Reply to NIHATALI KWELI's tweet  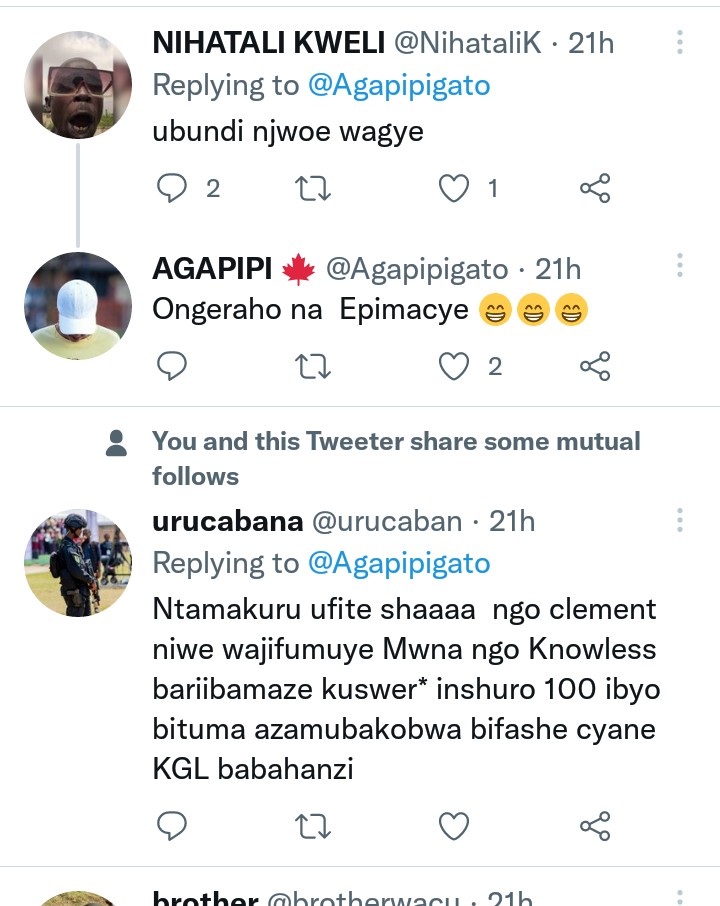pos(173,188)
